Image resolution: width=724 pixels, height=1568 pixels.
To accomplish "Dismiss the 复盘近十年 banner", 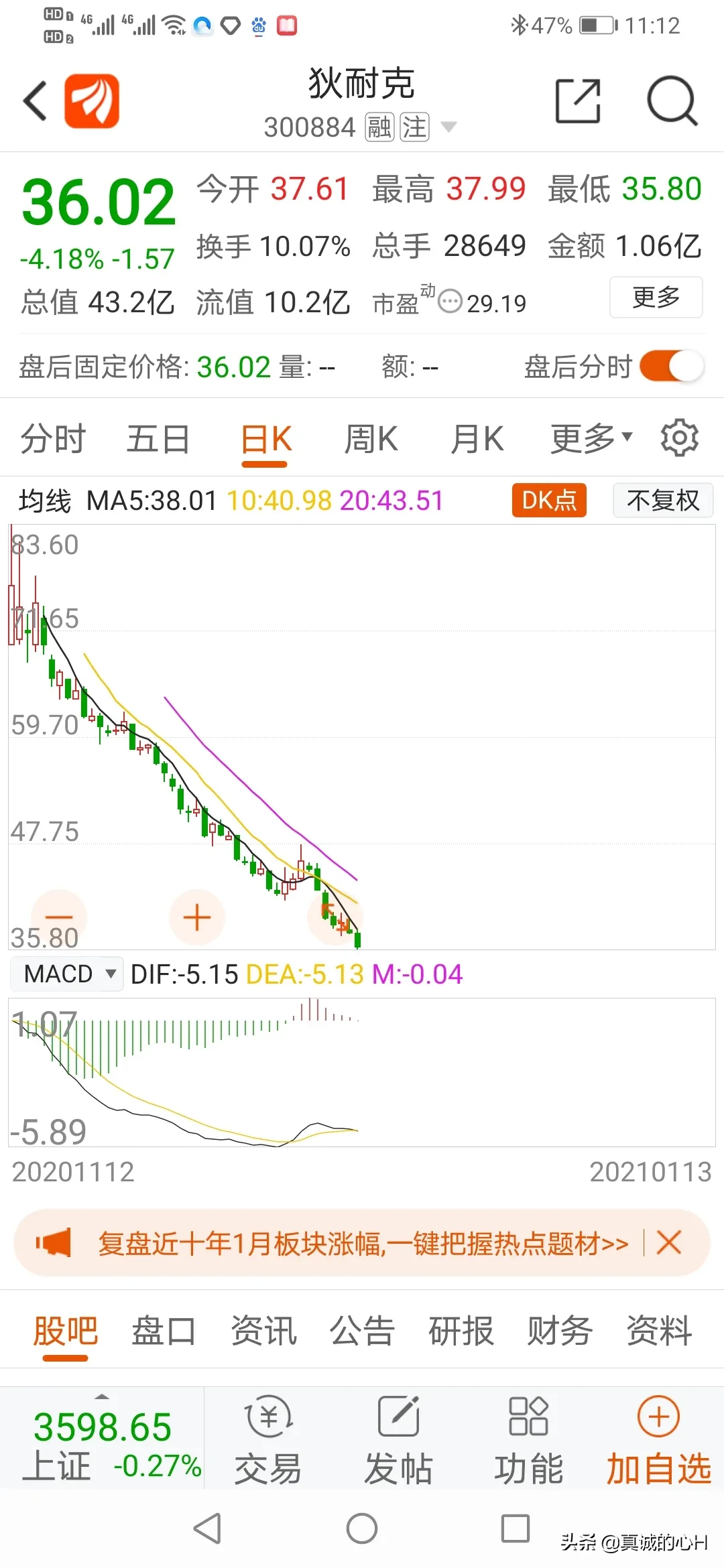I will pos(669,1242).
